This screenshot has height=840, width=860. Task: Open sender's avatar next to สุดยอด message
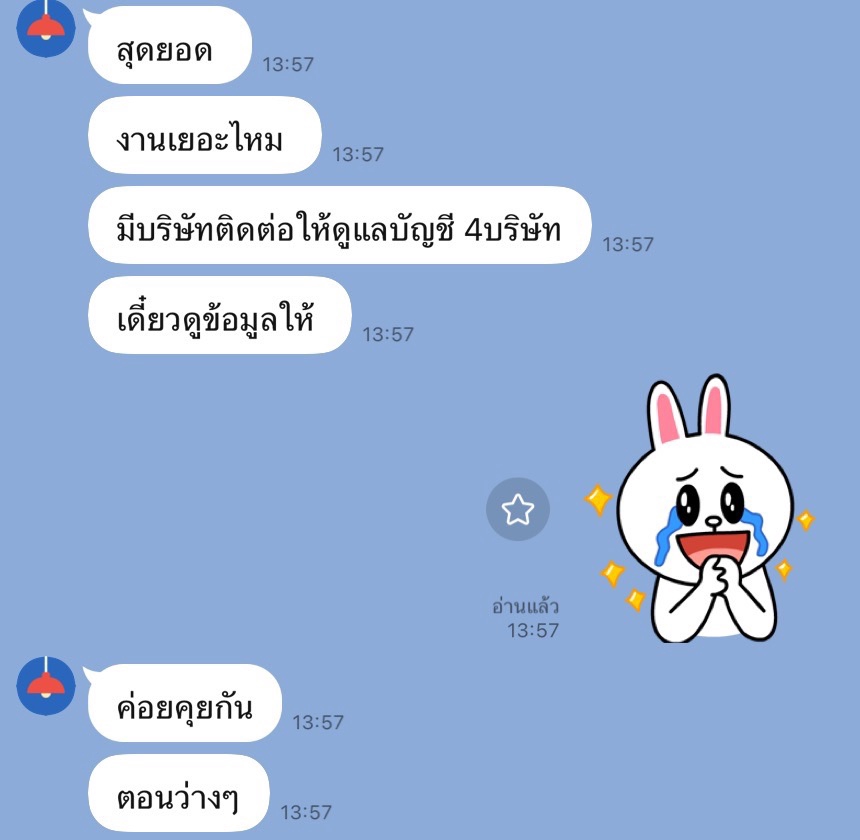(46, 28)
